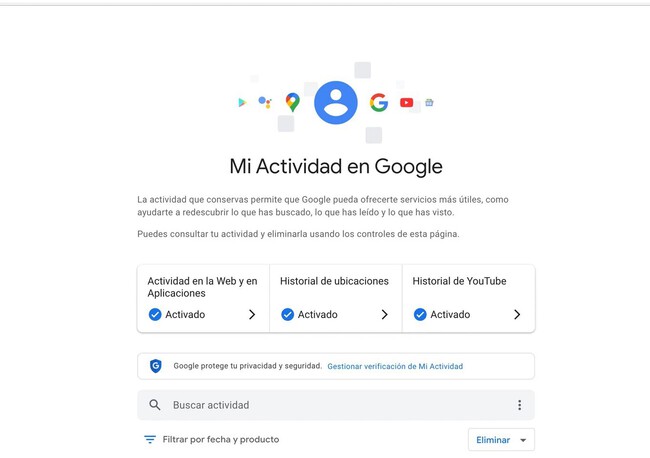
Task: Open Historial de ubicaciones settings
Action: pos(335,298)
